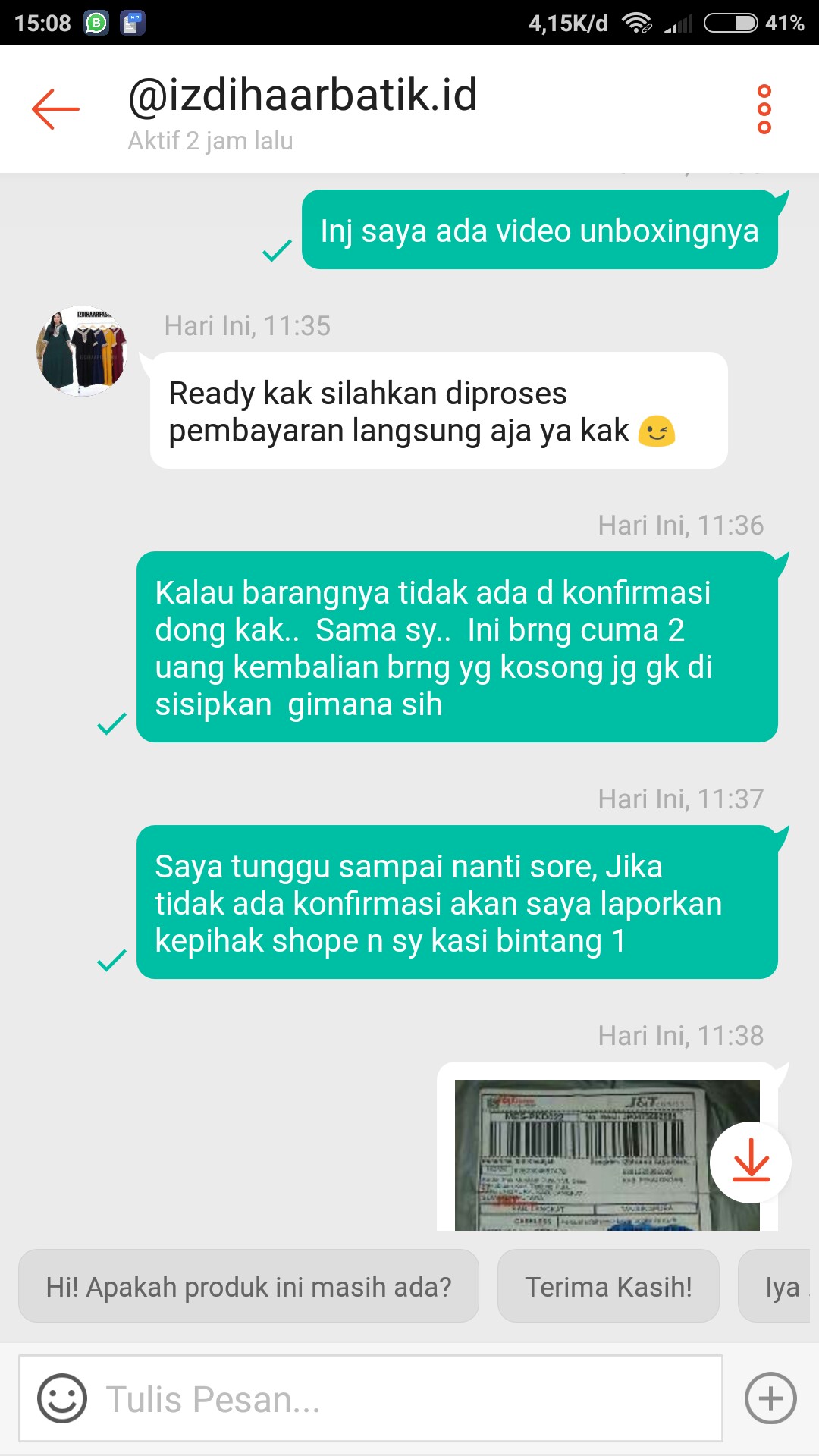Tap the partially visible 'Iya' quick reply

785,1285
